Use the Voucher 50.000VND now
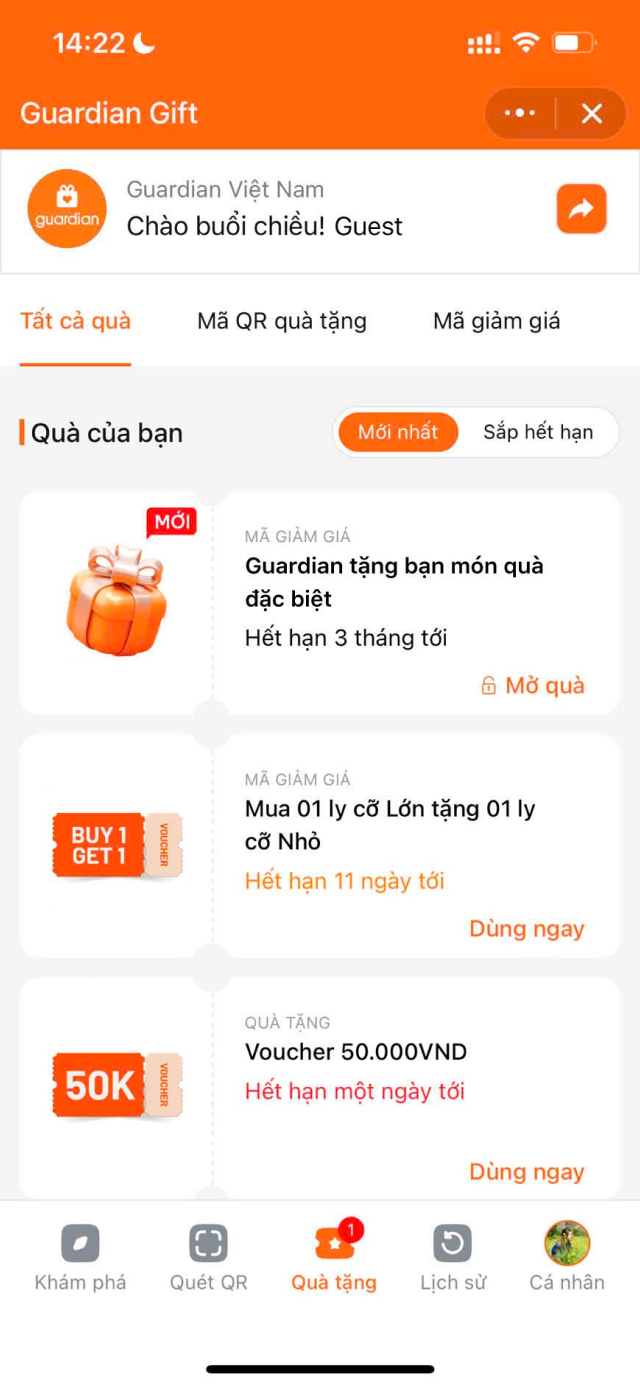 point(527,1171)
